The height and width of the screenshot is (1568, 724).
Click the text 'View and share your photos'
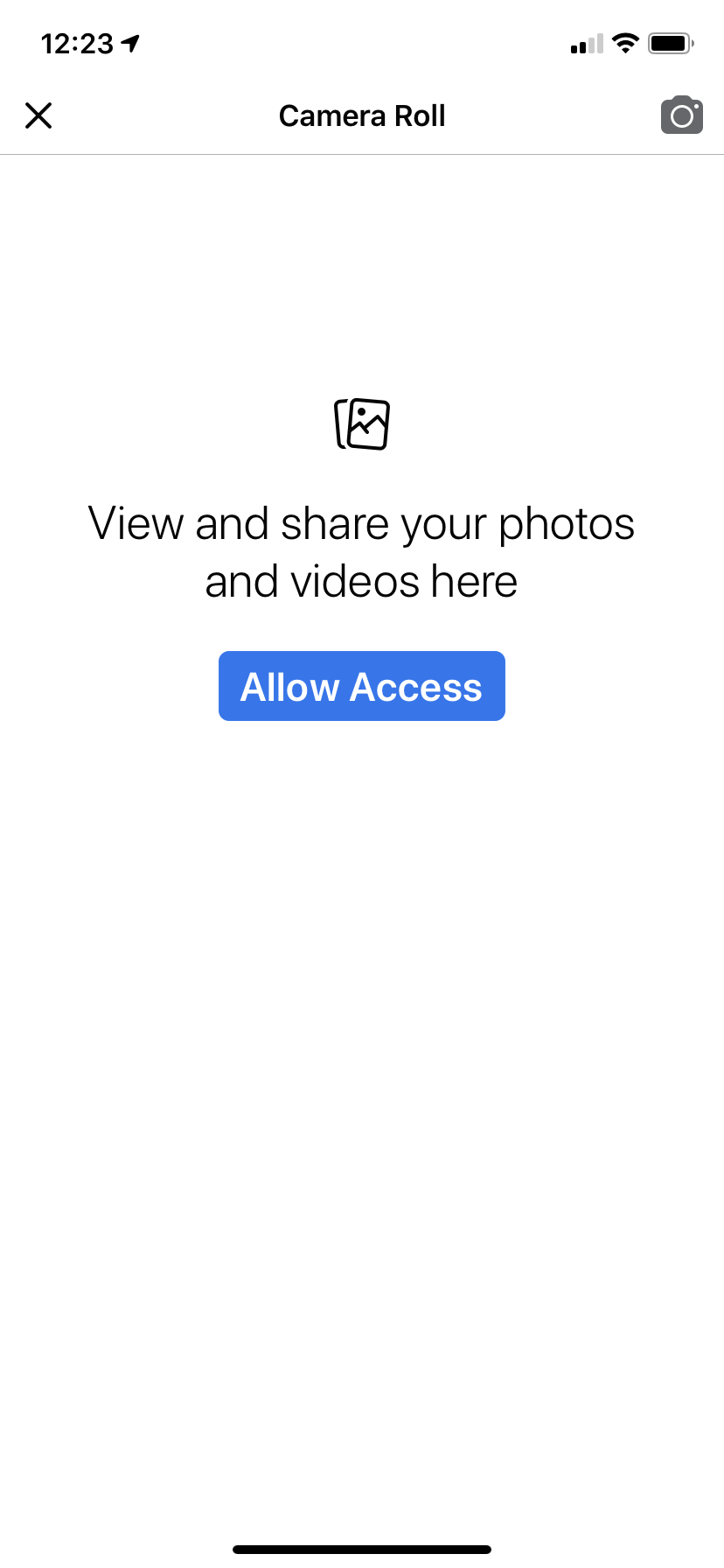(x=362, y=522)
